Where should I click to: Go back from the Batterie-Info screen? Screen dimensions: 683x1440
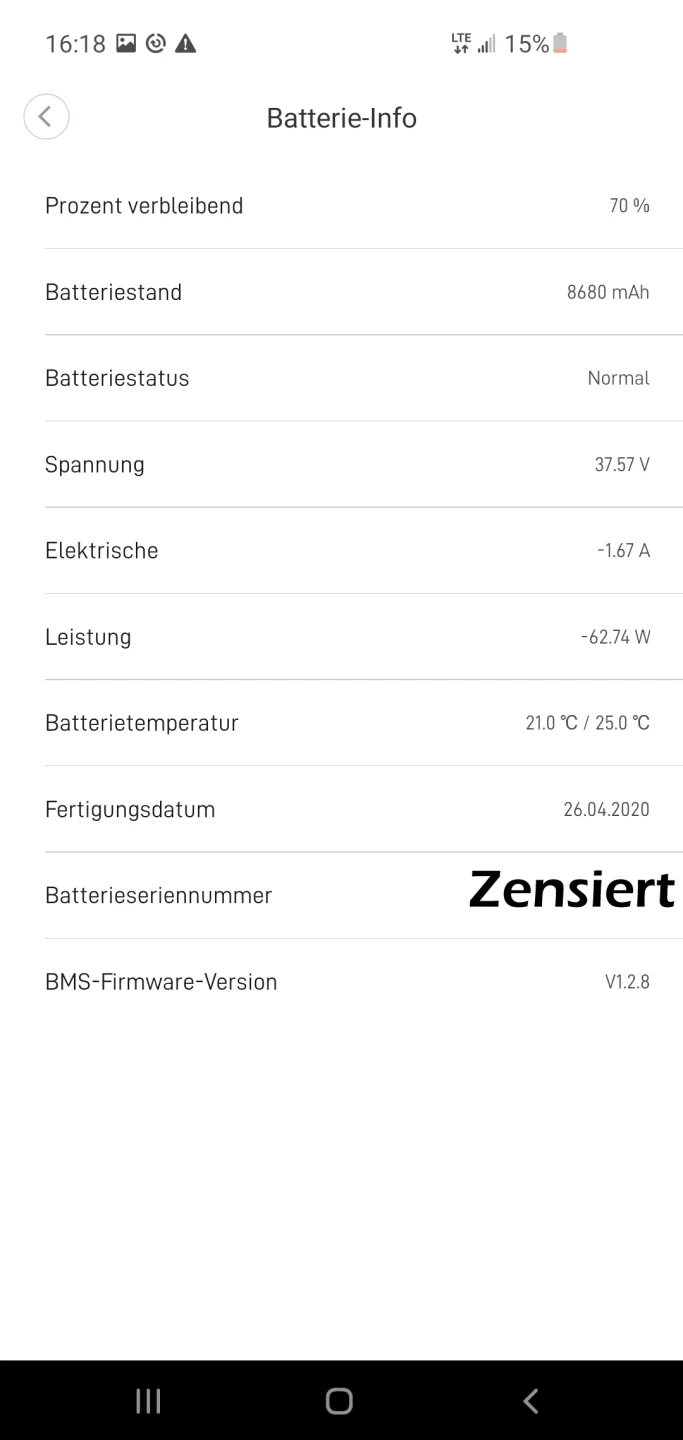point(46,117)
